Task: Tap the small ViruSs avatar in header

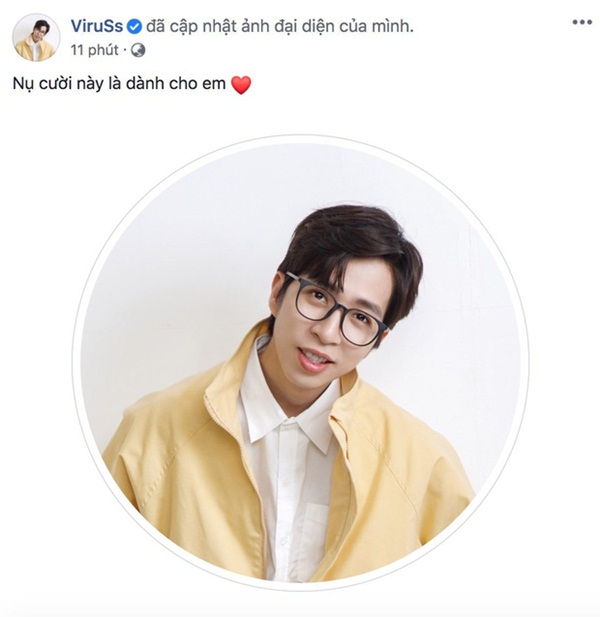Action: pos(35,37)
